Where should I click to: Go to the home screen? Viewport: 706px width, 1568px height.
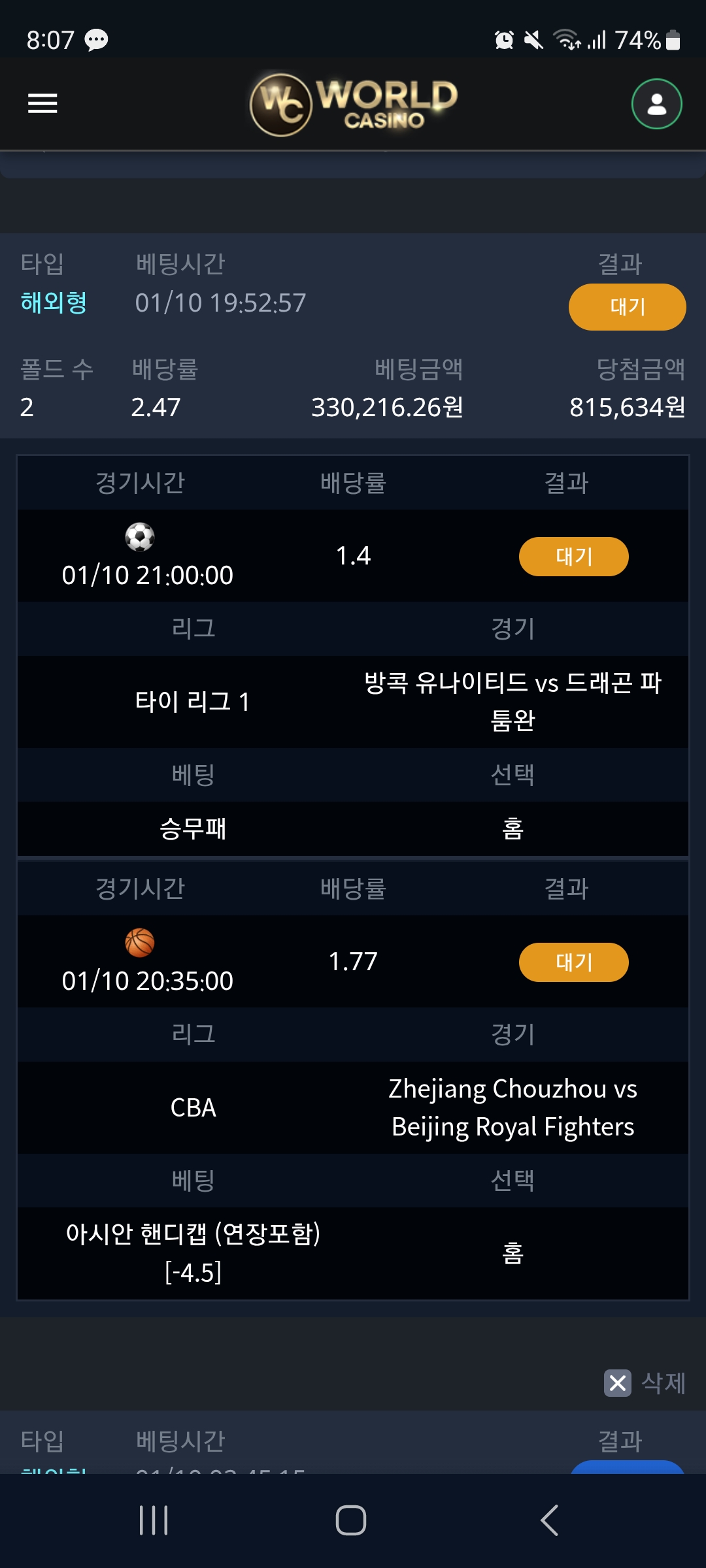click(x=351, y=1520)
